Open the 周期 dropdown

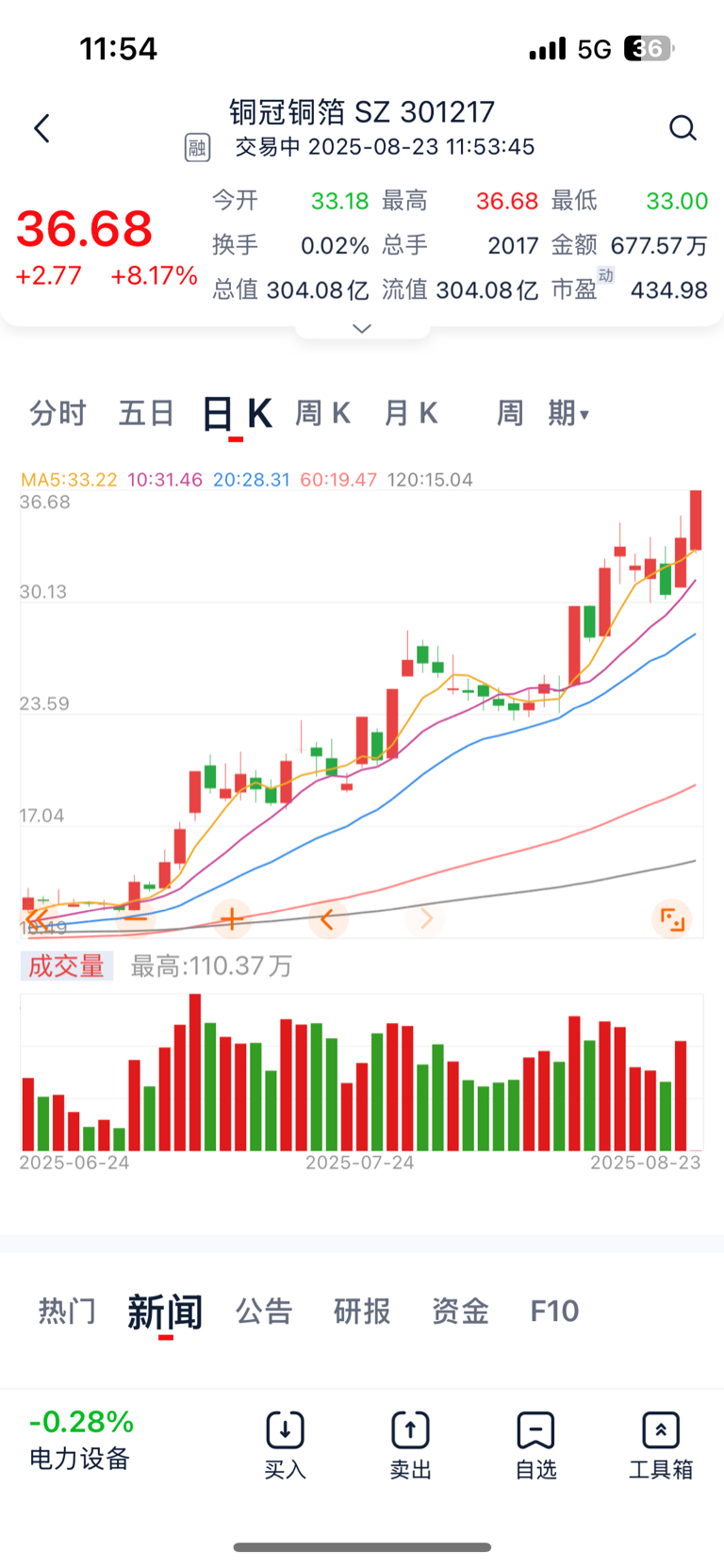click(x=543, y=413)
